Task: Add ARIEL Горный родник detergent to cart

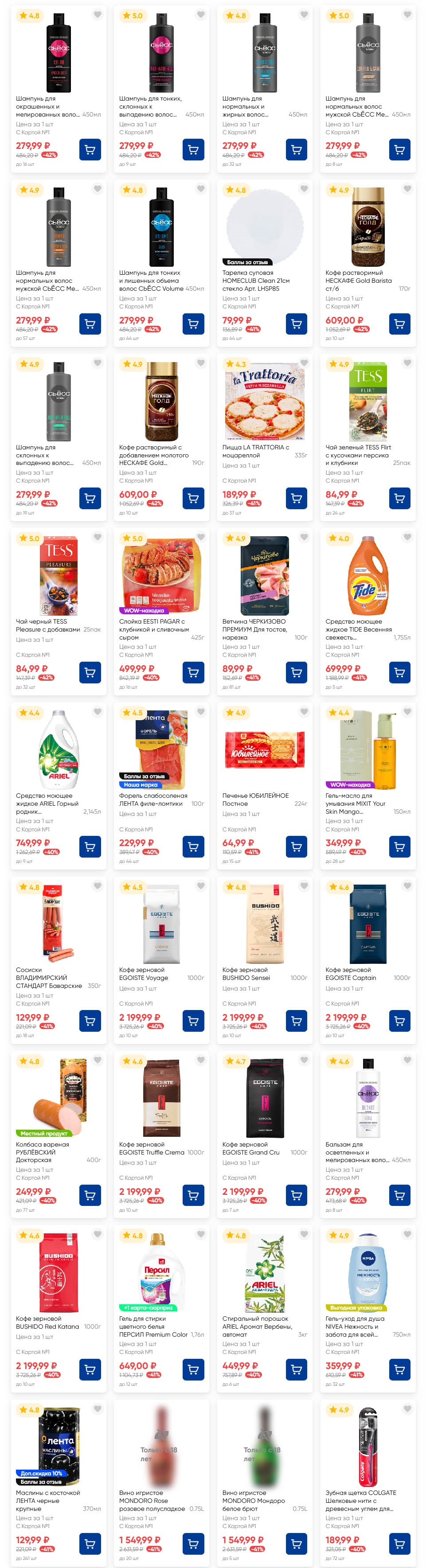Action: pyautogui.click(x=90, y=846)
